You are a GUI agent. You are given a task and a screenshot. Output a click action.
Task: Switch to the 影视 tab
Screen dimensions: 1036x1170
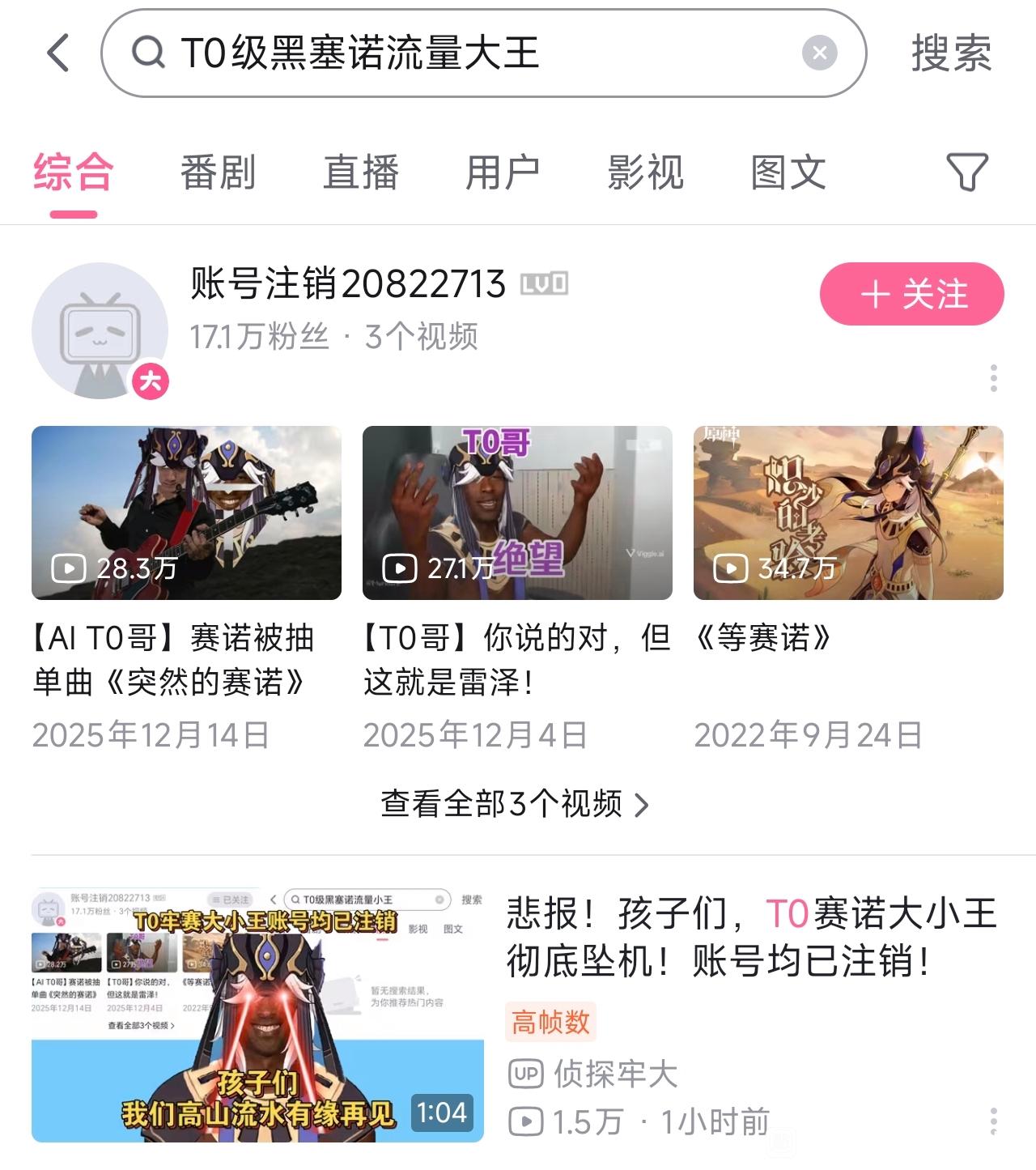[645, 172]
